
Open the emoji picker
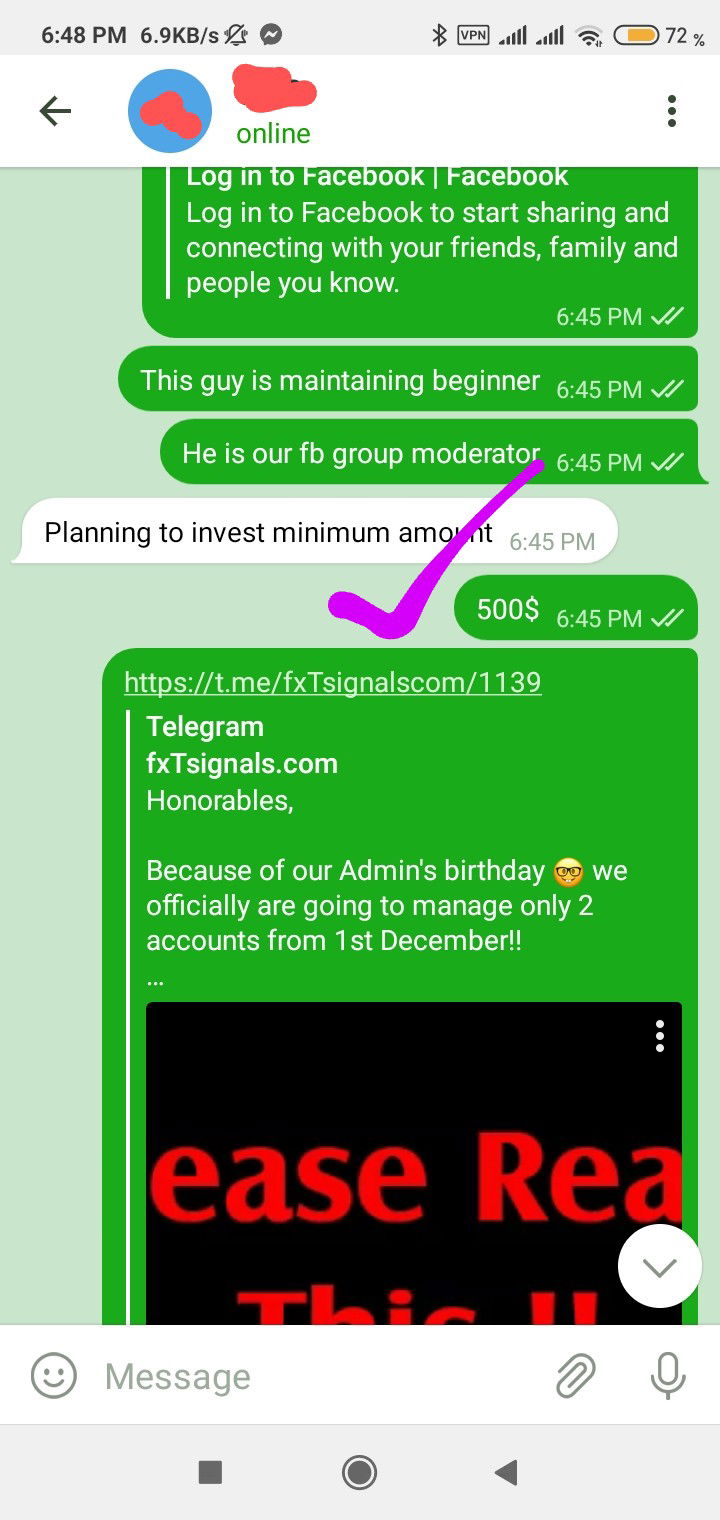click(x=54, y=1376)
